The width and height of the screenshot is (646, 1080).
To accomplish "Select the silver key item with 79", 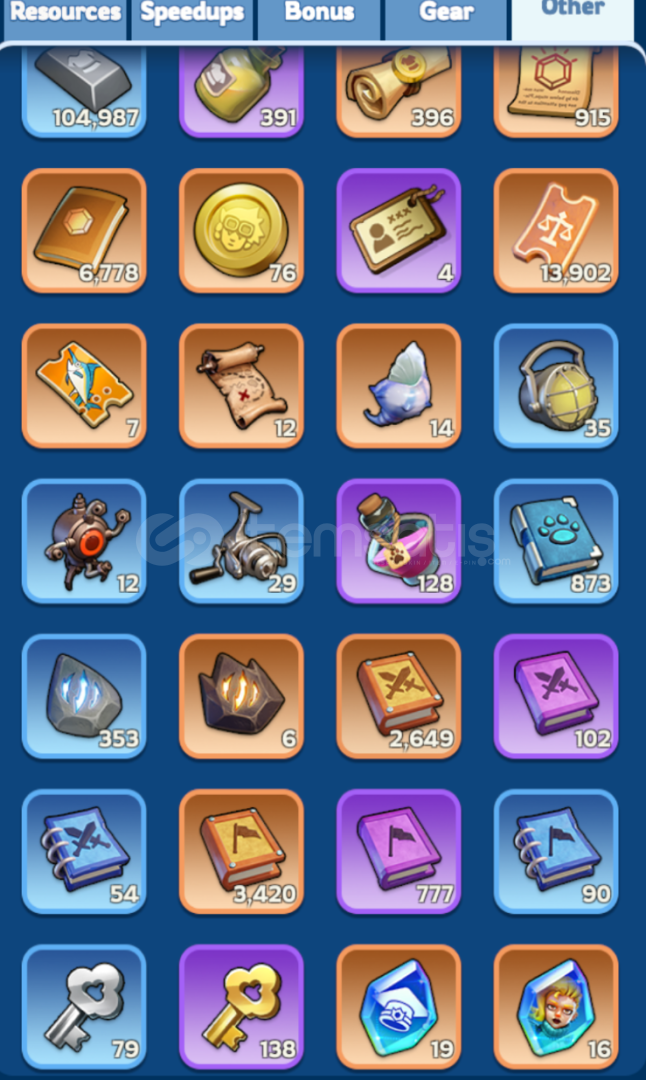I will 84,1006.
